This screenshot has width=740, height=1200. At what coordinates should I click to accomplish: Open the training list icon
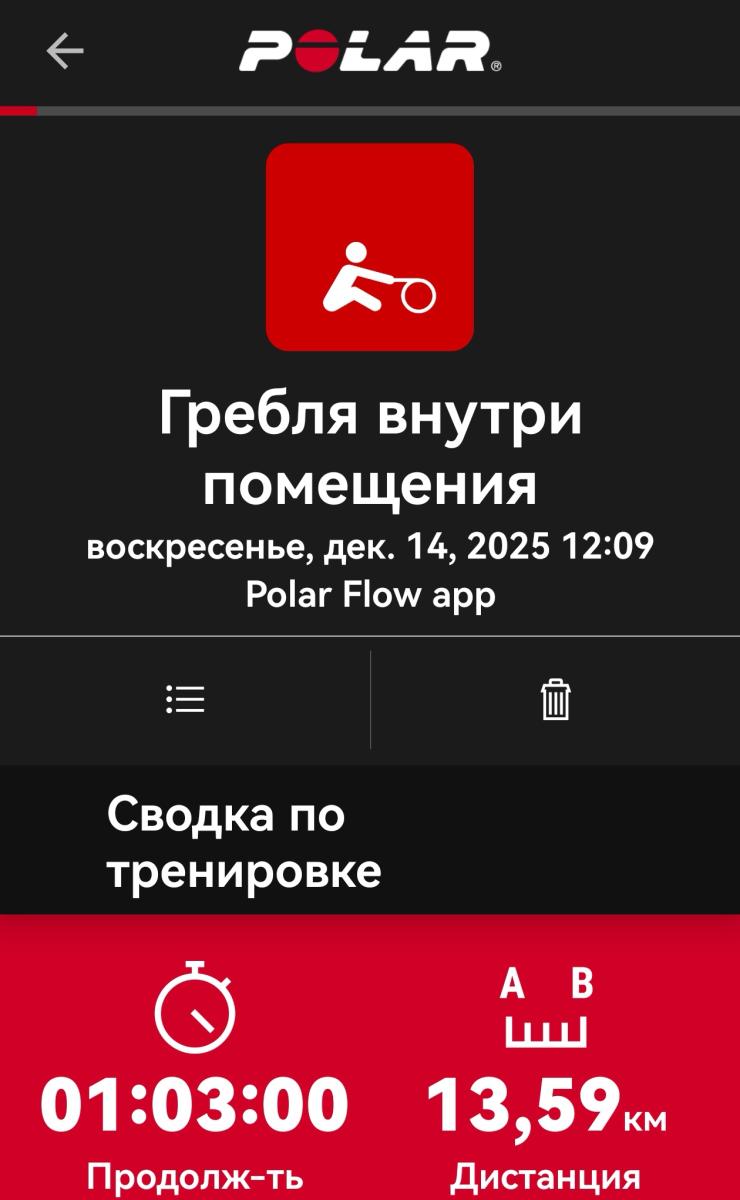(x=185, y=699)
